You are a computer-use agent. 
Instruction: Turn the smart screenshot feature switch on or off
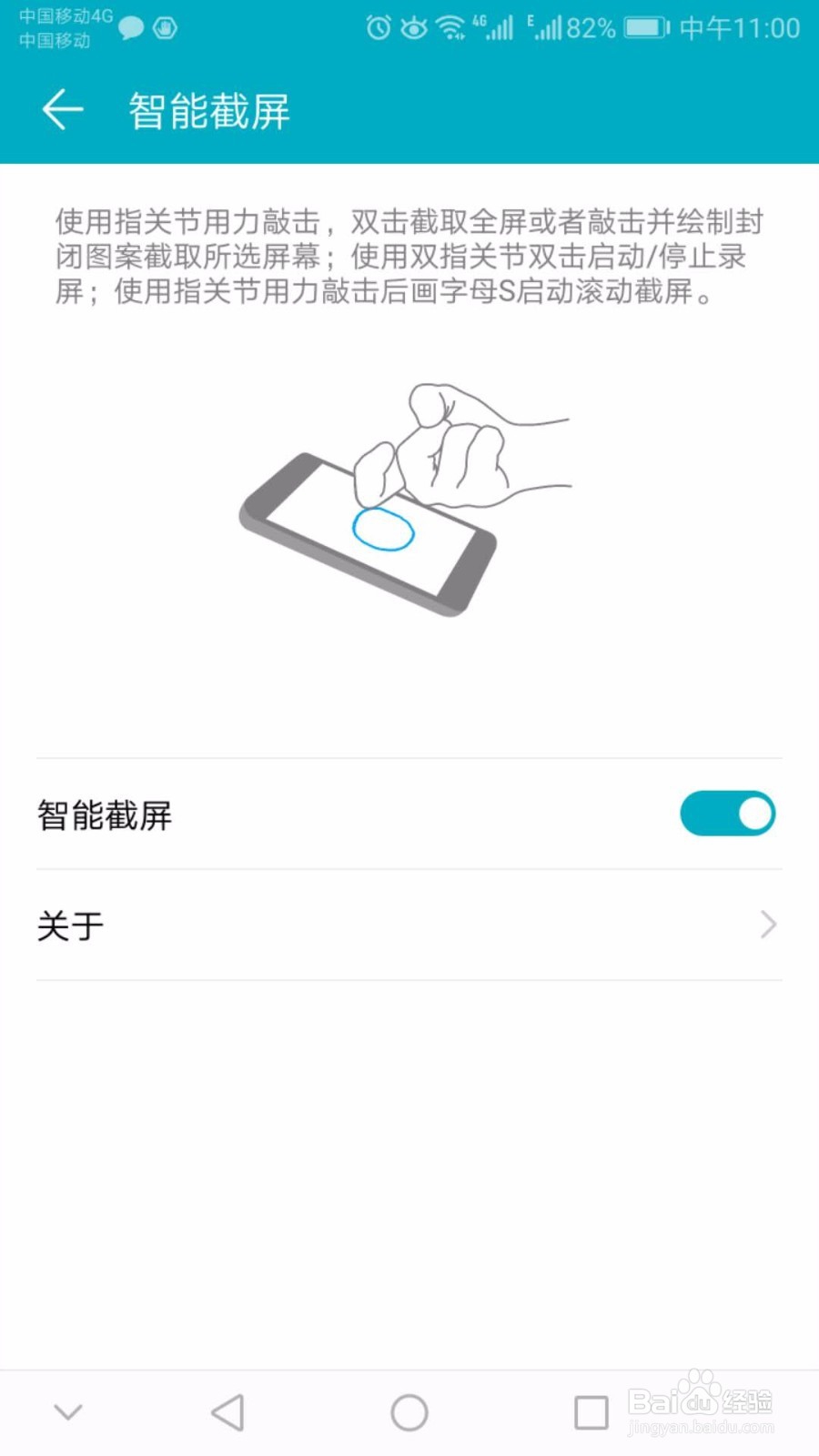pyautogui.click(x=727, y=813)
